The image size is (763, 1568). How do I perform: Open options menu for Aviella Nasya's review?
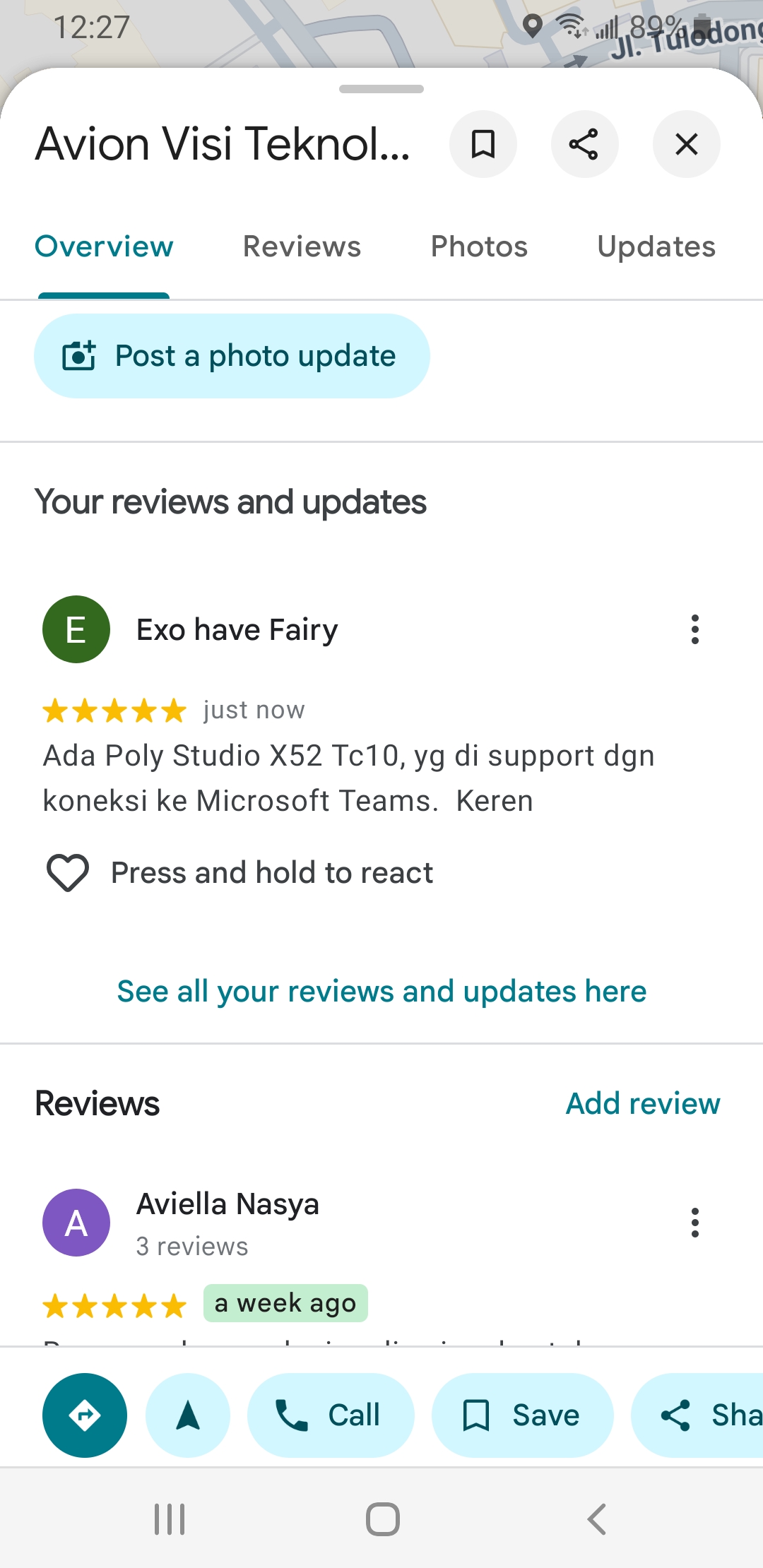click(x=695, y=1223)
